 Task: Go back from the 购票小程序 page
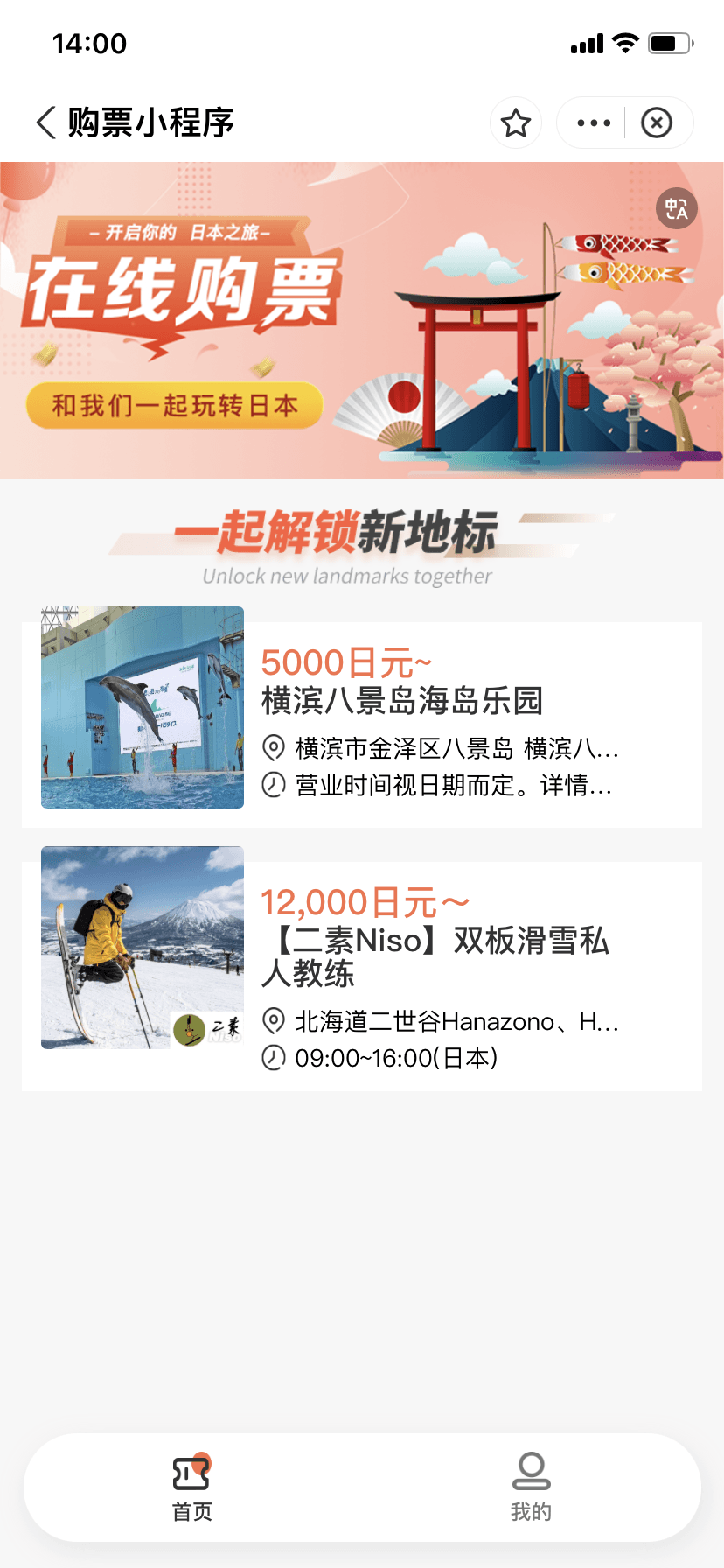(x=46, y=122)
